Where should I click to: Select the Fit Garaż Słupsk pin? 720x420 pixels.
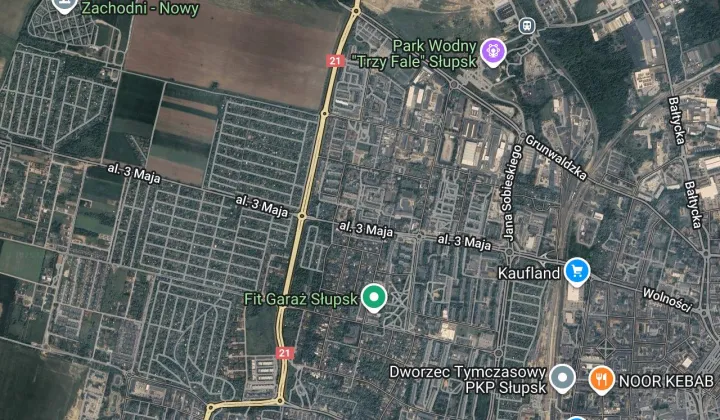[374, 297]
